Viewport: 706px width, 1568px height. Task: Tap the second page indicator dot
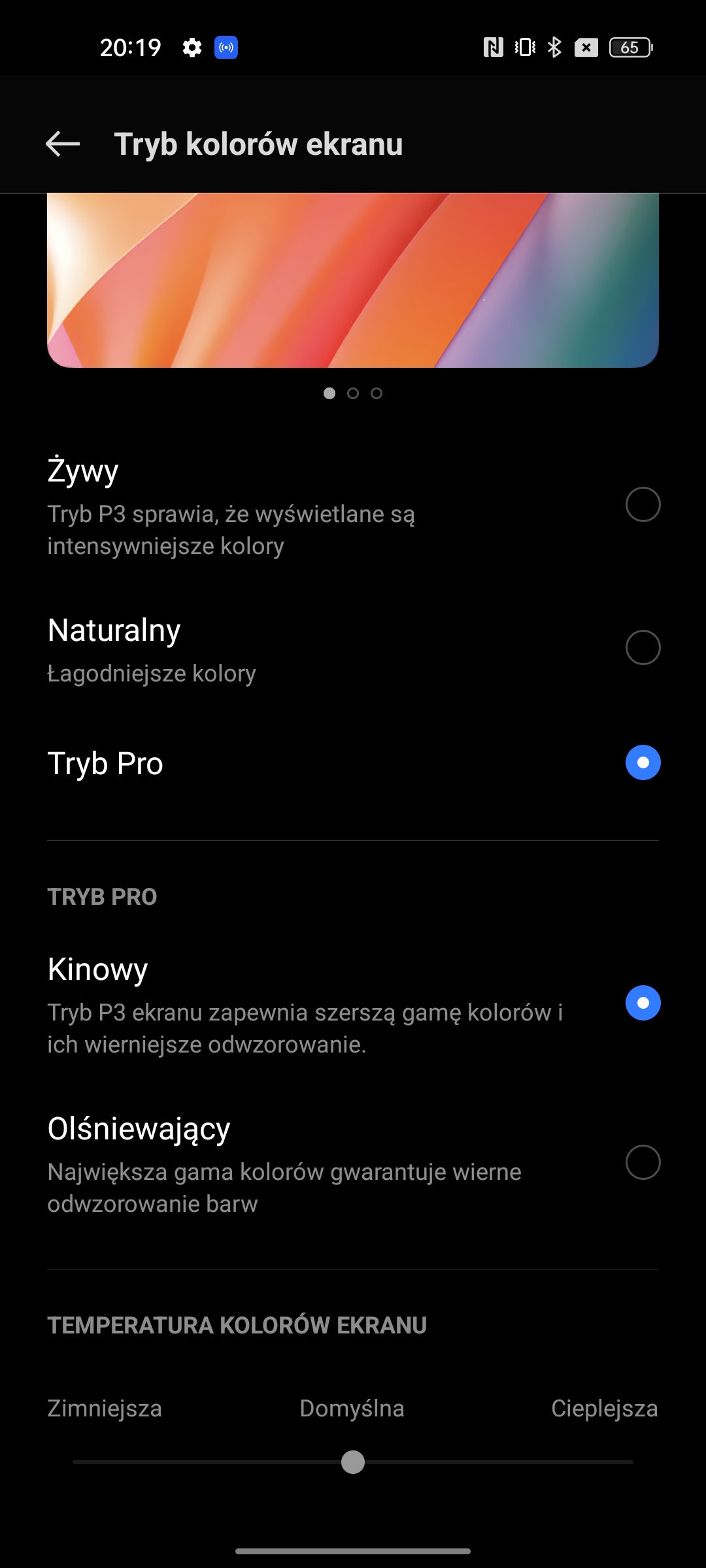tap(353, 394)
